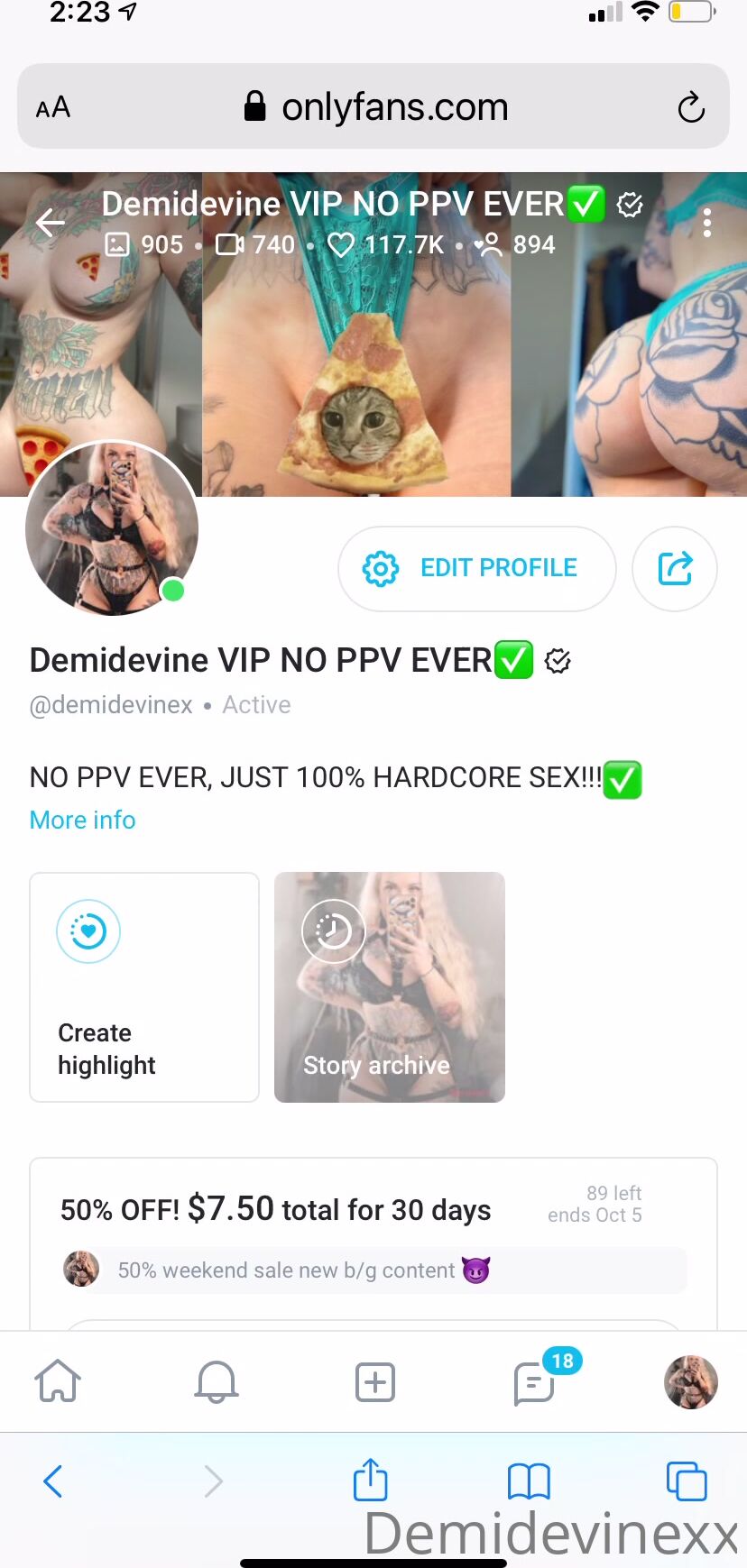Expand the More info link
Image resolution: width=747 pixels, height=1568 pixels.
82,820
